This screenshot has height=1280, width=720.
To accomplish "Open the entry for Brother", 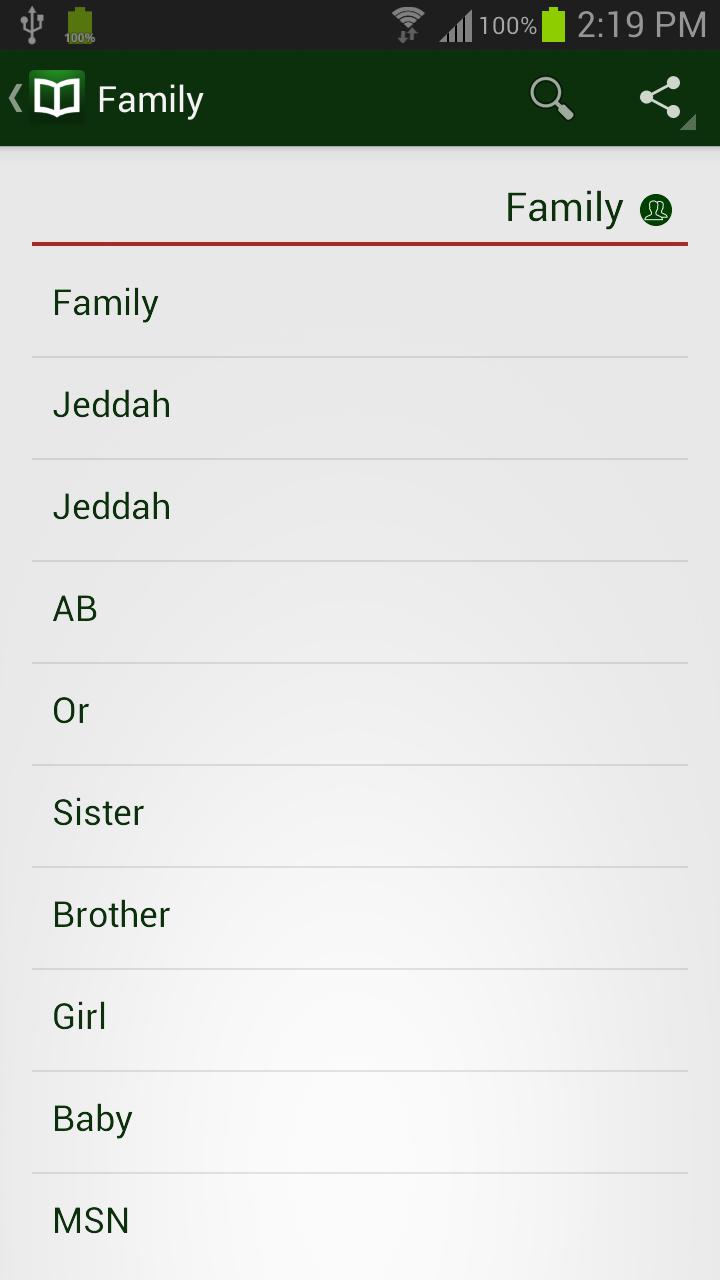I will (x=111, y=915).
